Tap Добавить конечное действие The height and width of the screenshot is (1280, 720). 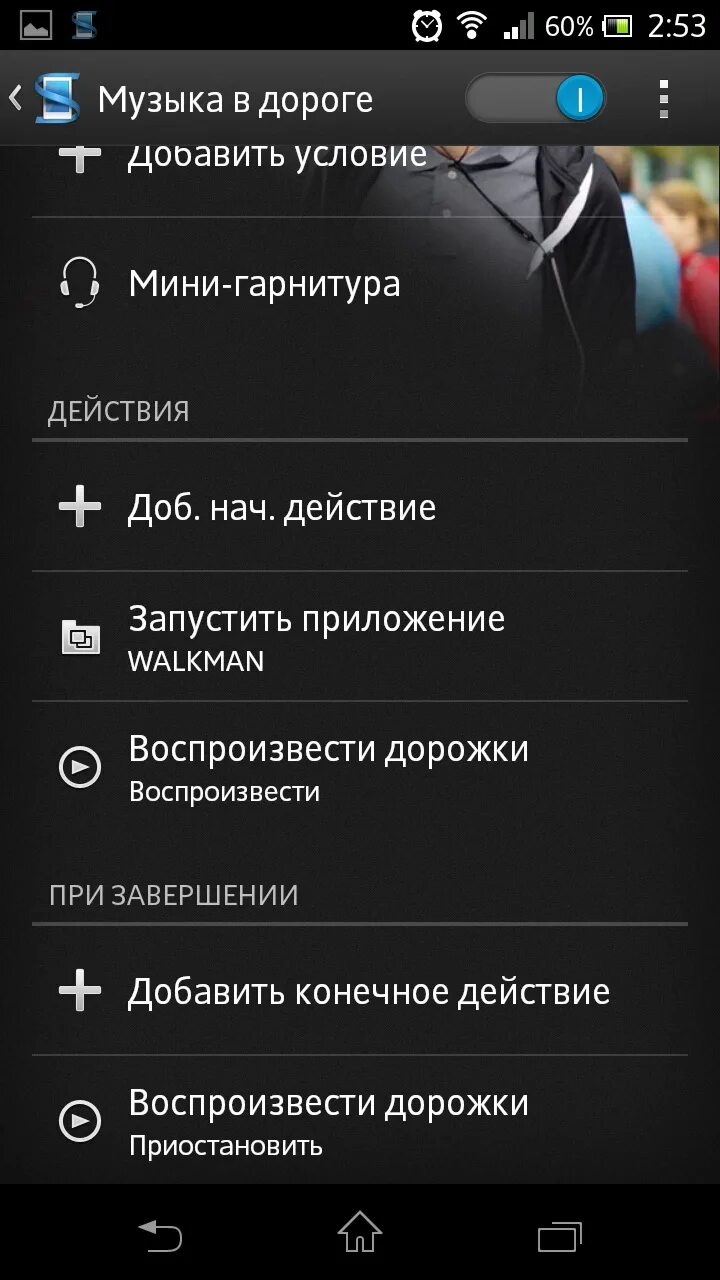360,991
